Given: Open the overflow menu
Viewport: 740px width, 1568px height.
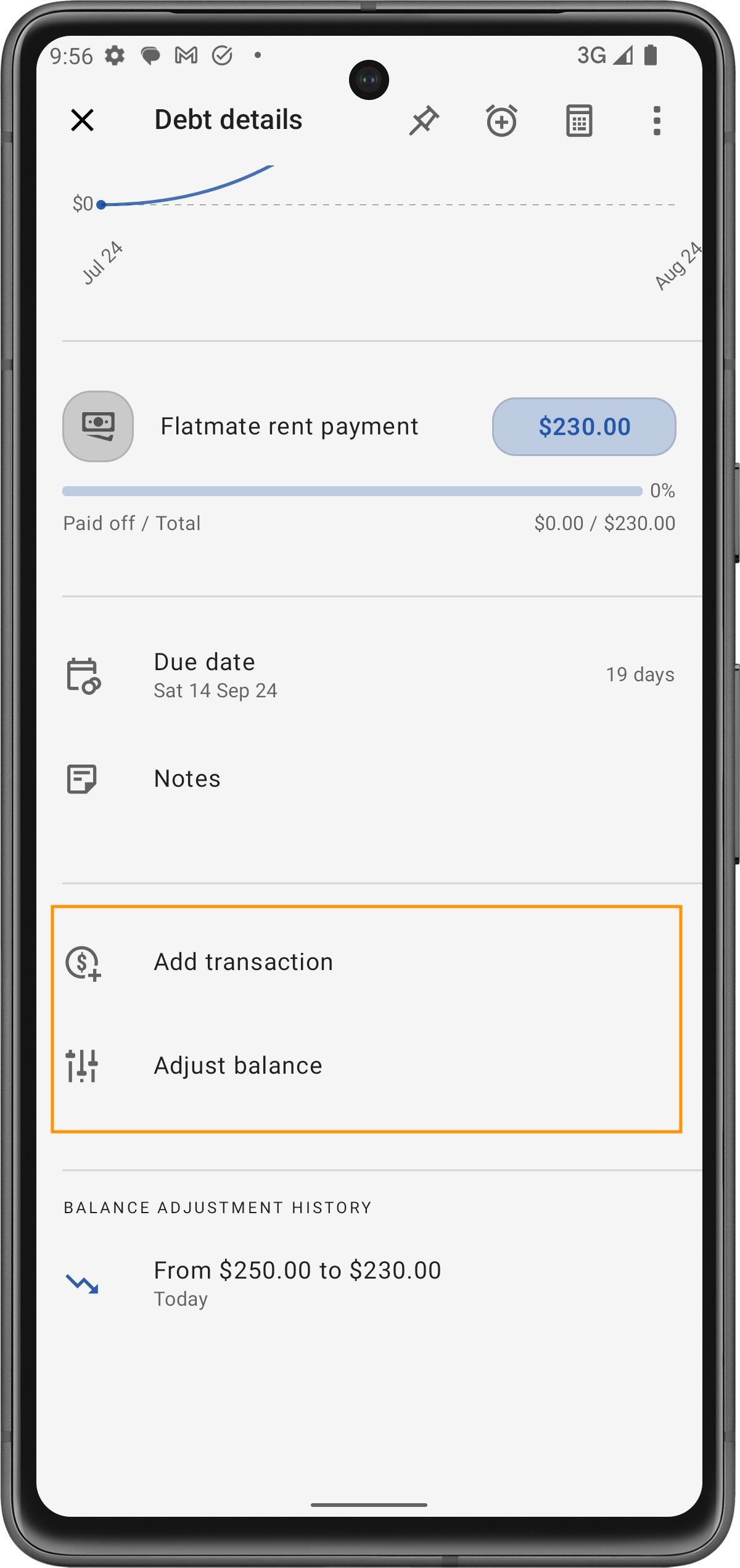Looking at the screenshot, I should pos(657,120).
